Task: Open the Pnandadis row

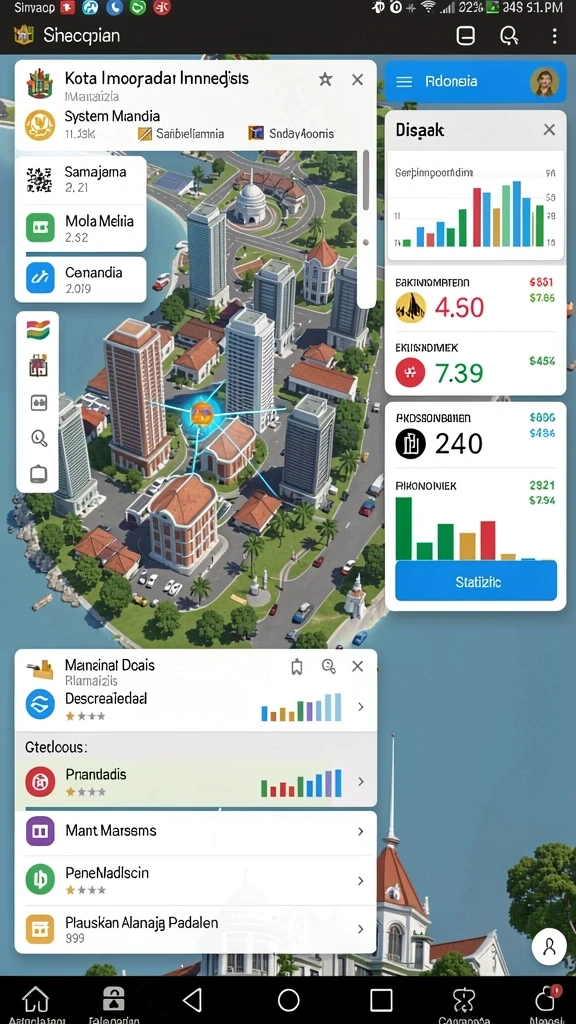Action: (x=195, y=782)
